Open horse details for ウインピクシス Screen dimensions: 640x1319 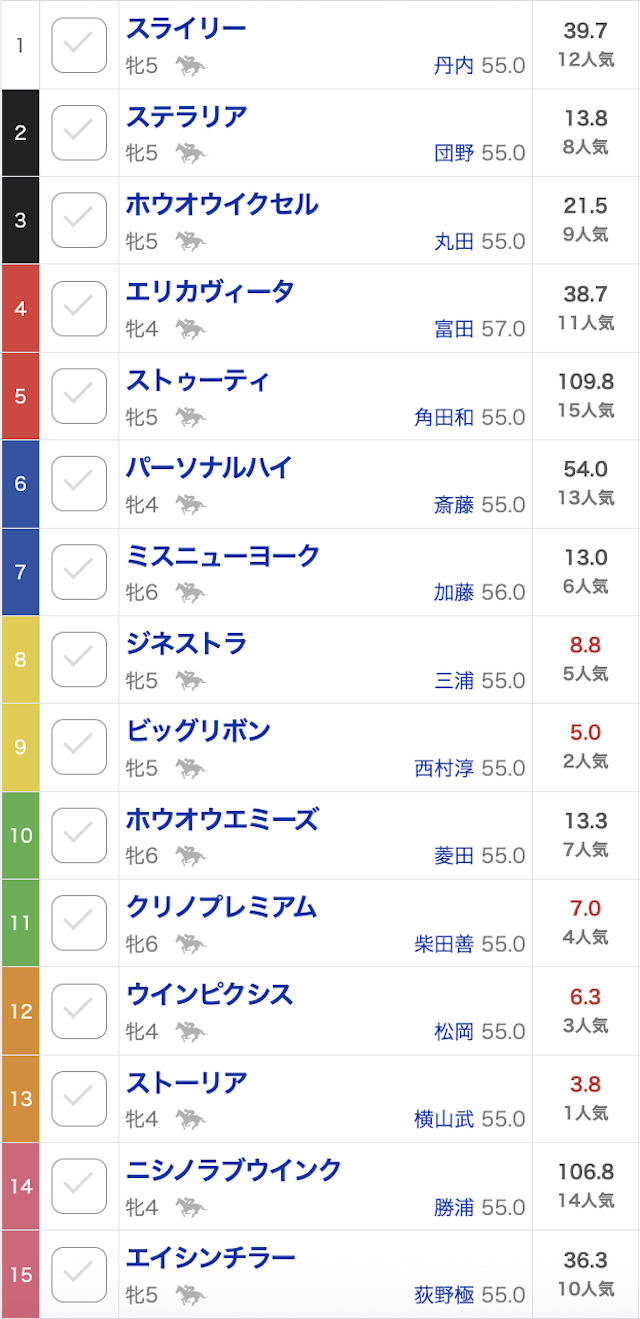209,994
